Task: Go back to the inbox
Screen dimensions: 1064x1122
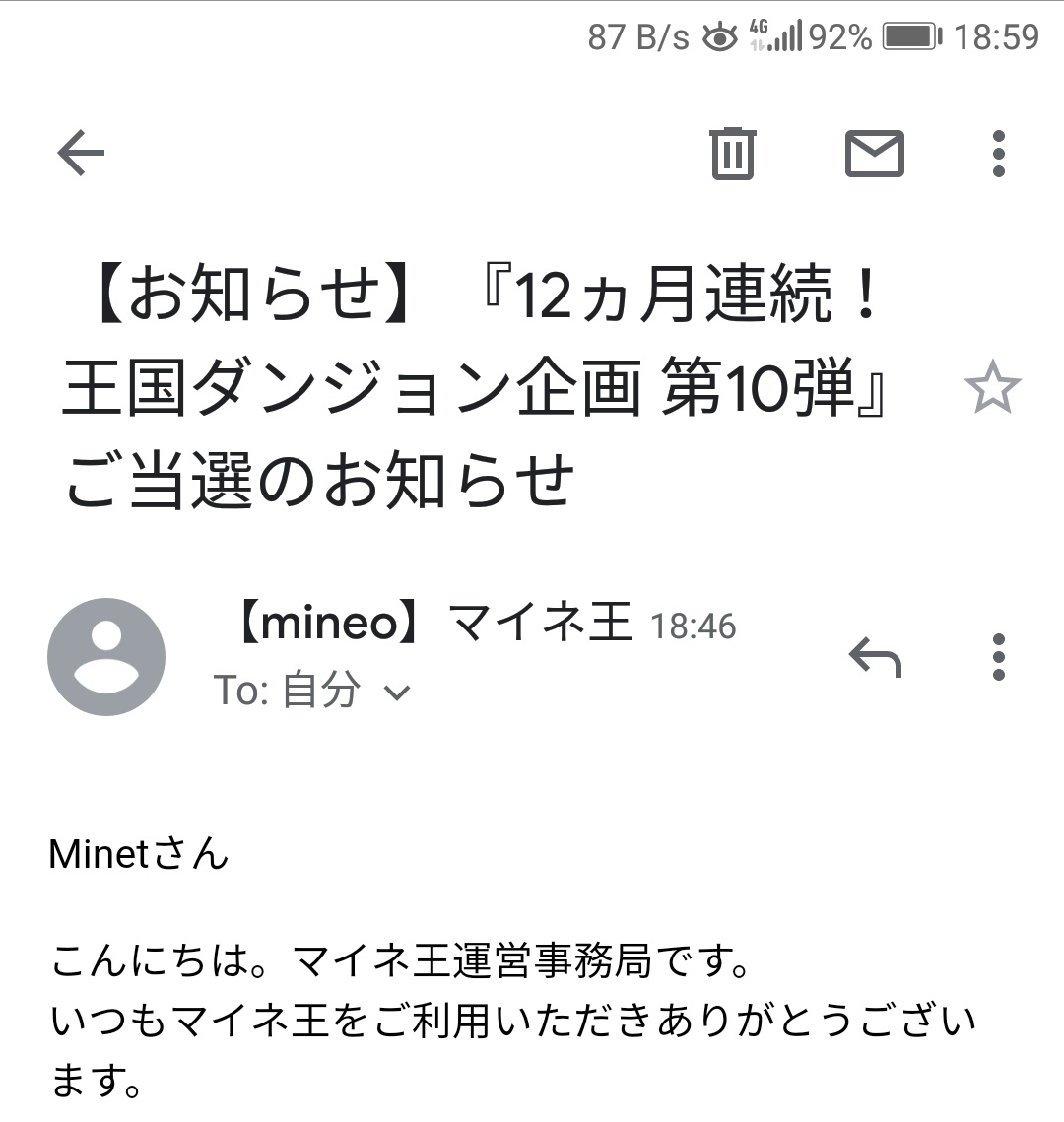Action: (81, 153)
